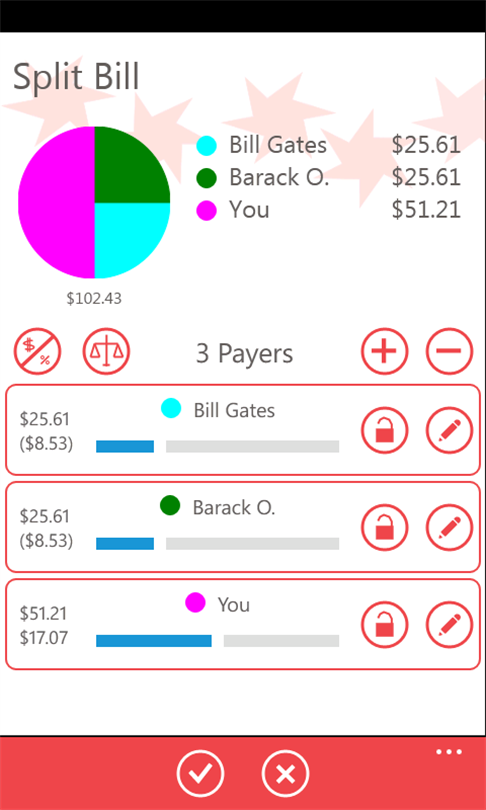Tap the share slider for Bill Gates
Viewport: 486px width, 810px height.
pos(217,446)
